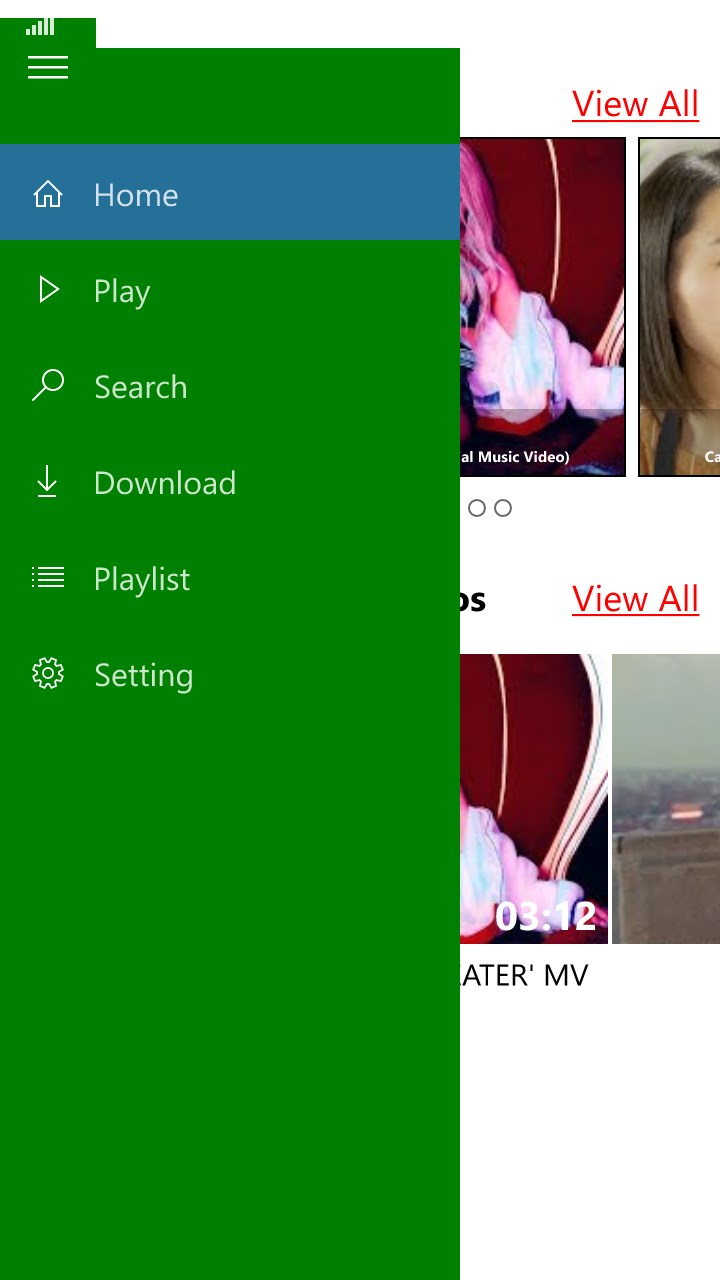Open the Download section
This screenshot has width=720, height=1280.
point(164,483)
